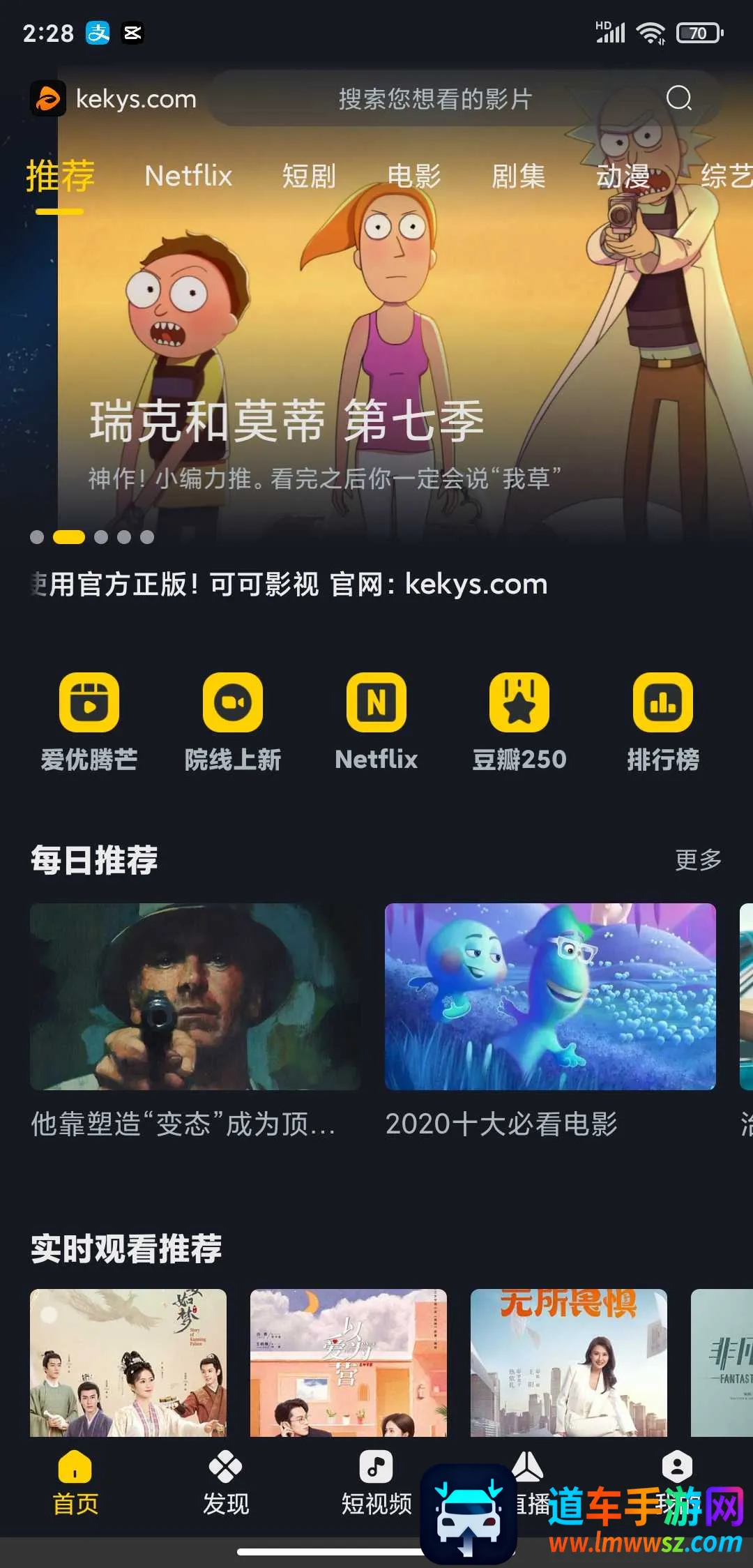
Task: Open the 电影 tab
Action: click(414, 176)
